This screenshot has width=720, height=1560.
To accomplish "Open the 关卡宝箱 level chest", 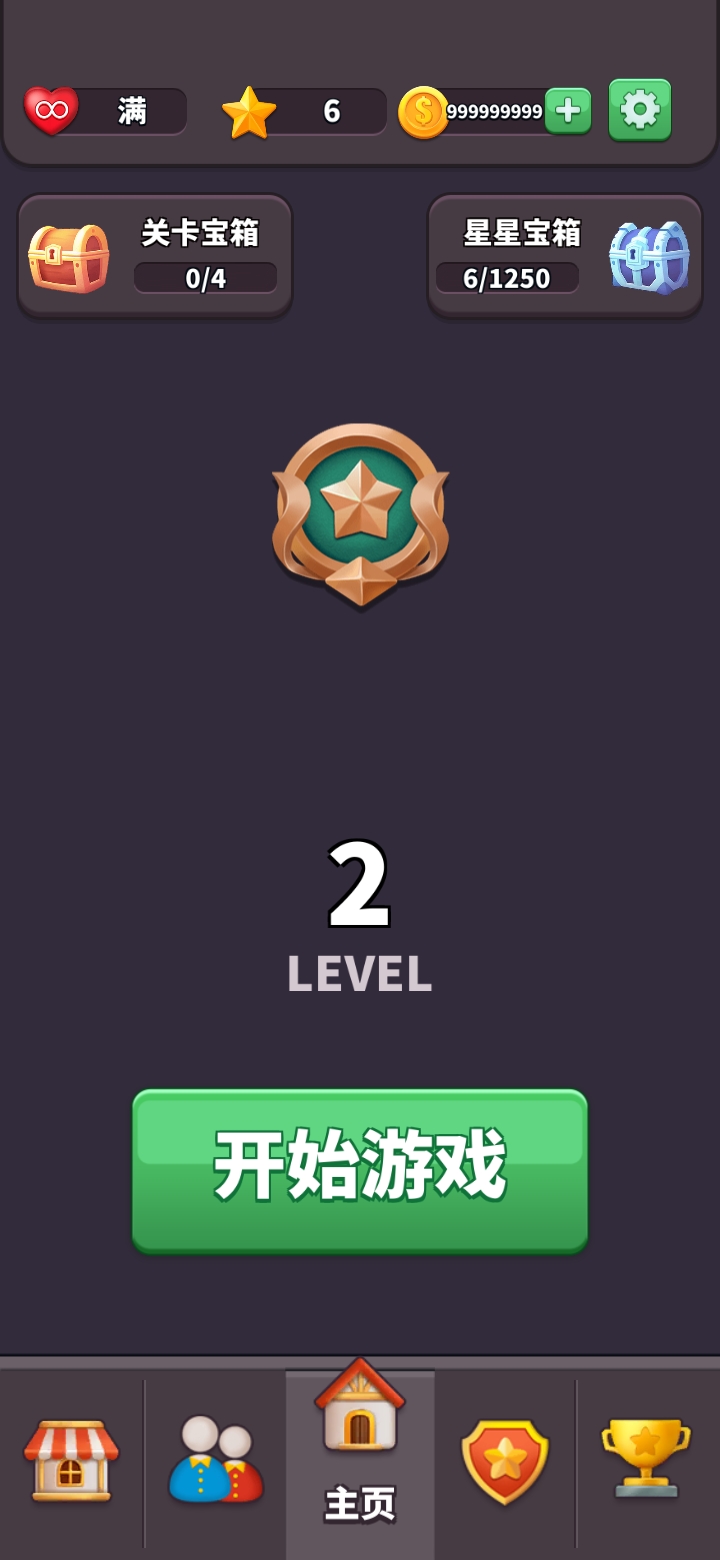I will pos(155,256).
